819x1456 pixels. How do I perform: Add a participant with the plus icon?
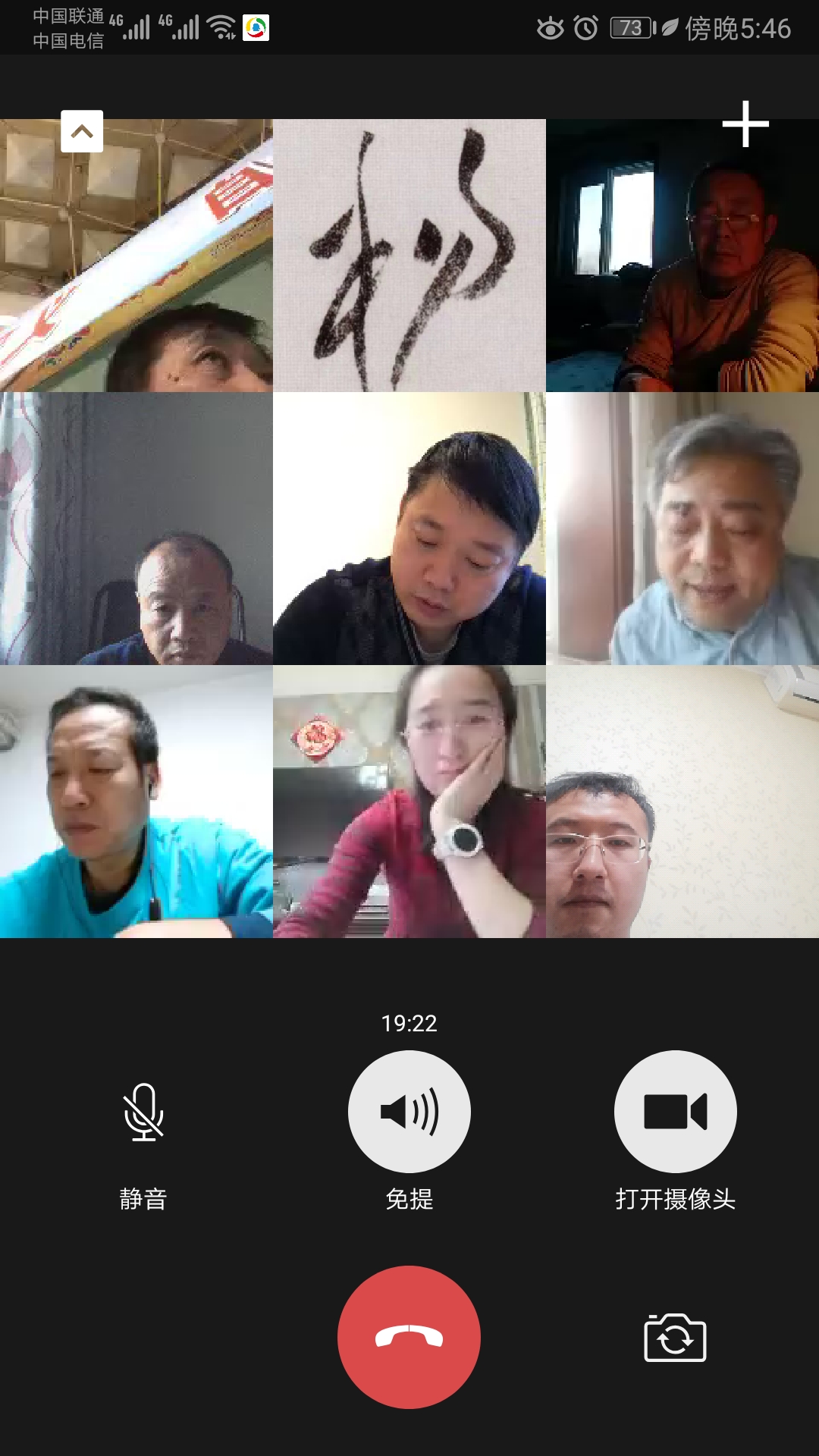745,124
